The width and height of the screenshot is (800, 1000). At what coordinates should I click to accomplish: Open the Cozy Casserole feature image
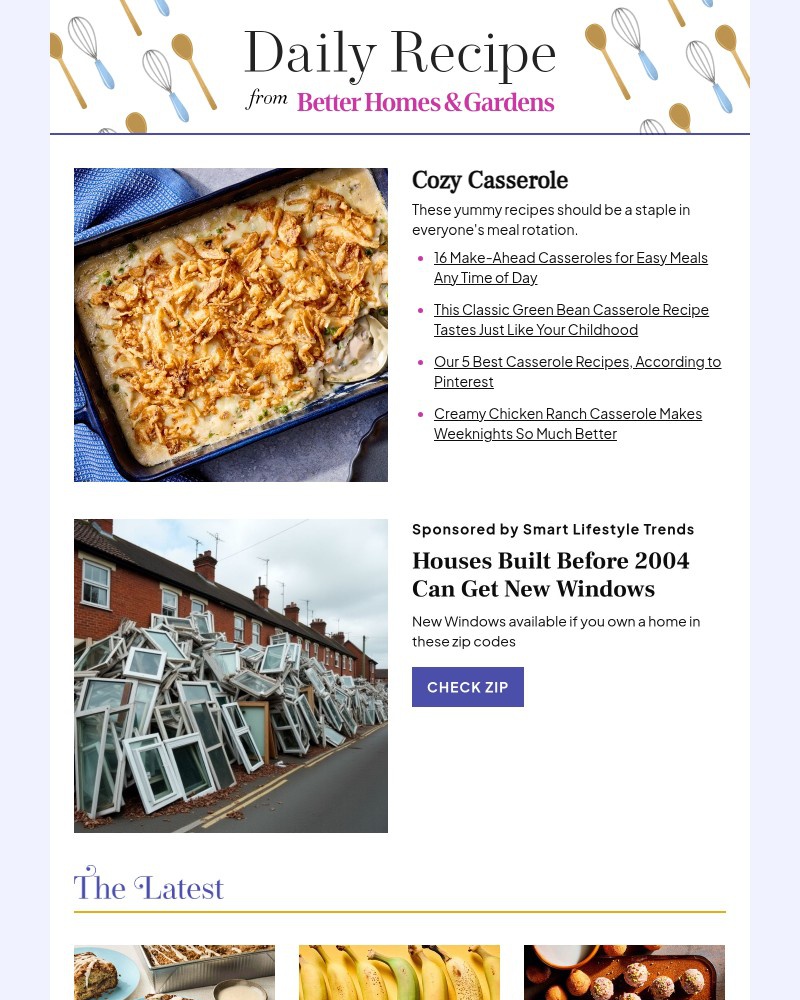230,324
